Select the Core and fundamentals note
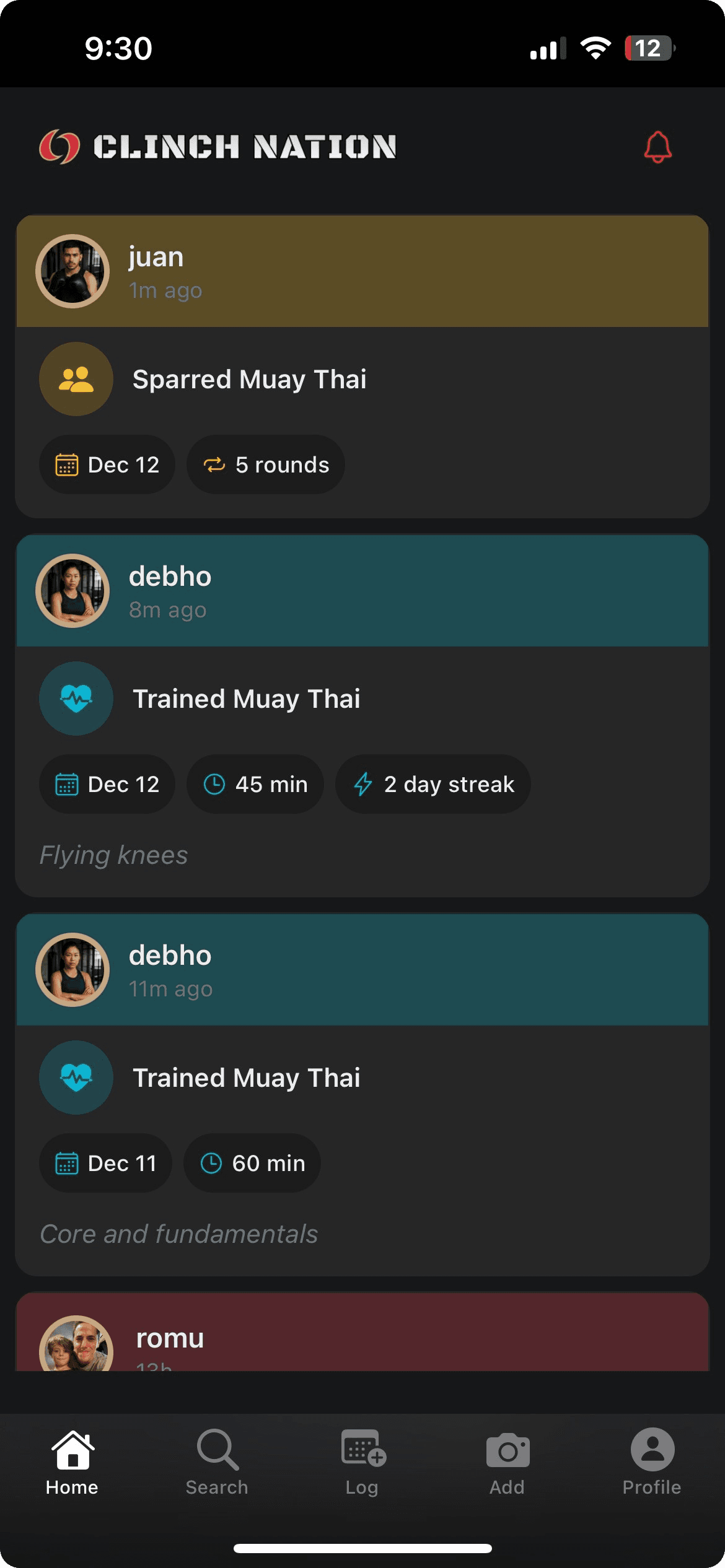This screenshot has width=725, height=1568. (x=178, y=1234)
